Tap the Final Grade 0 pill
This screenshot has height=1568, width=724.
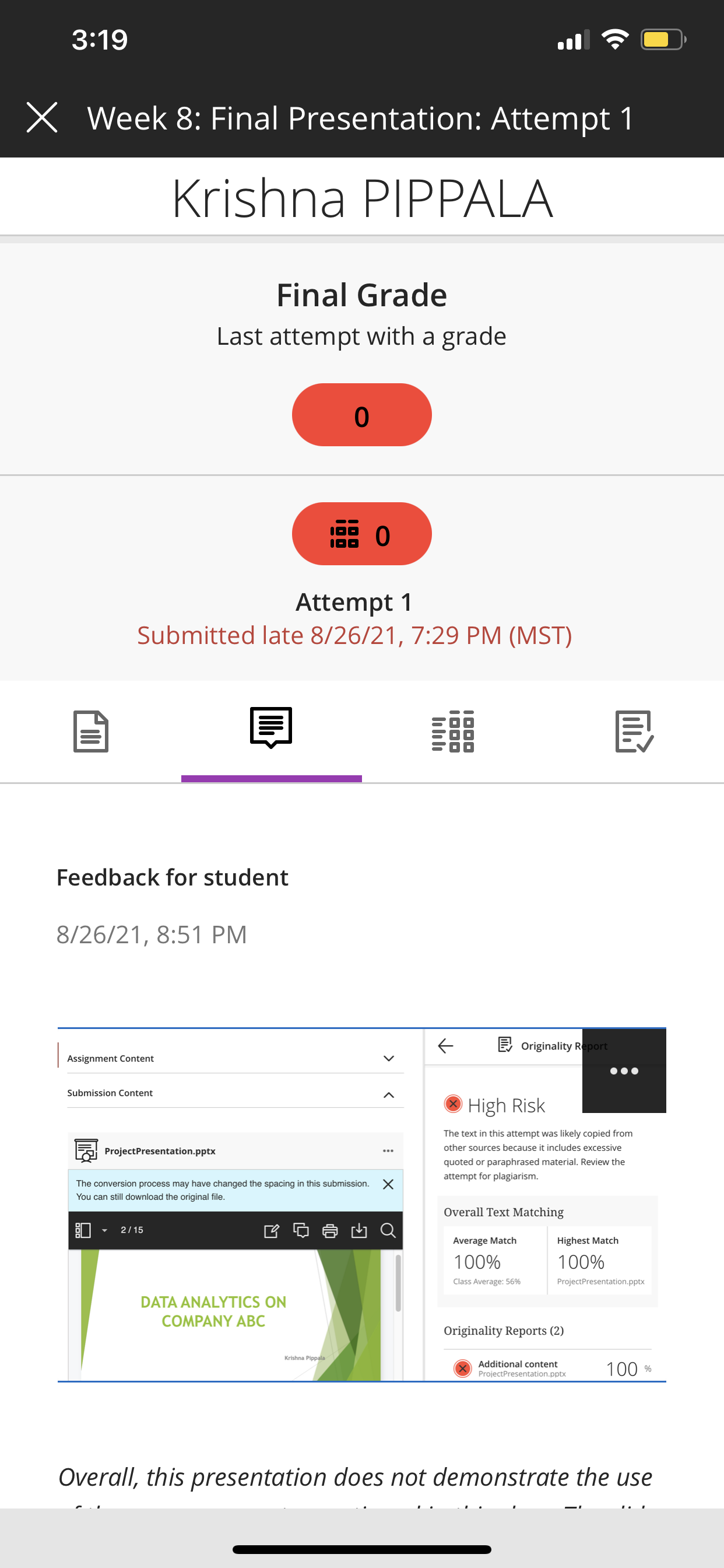[x=361, y=415]
